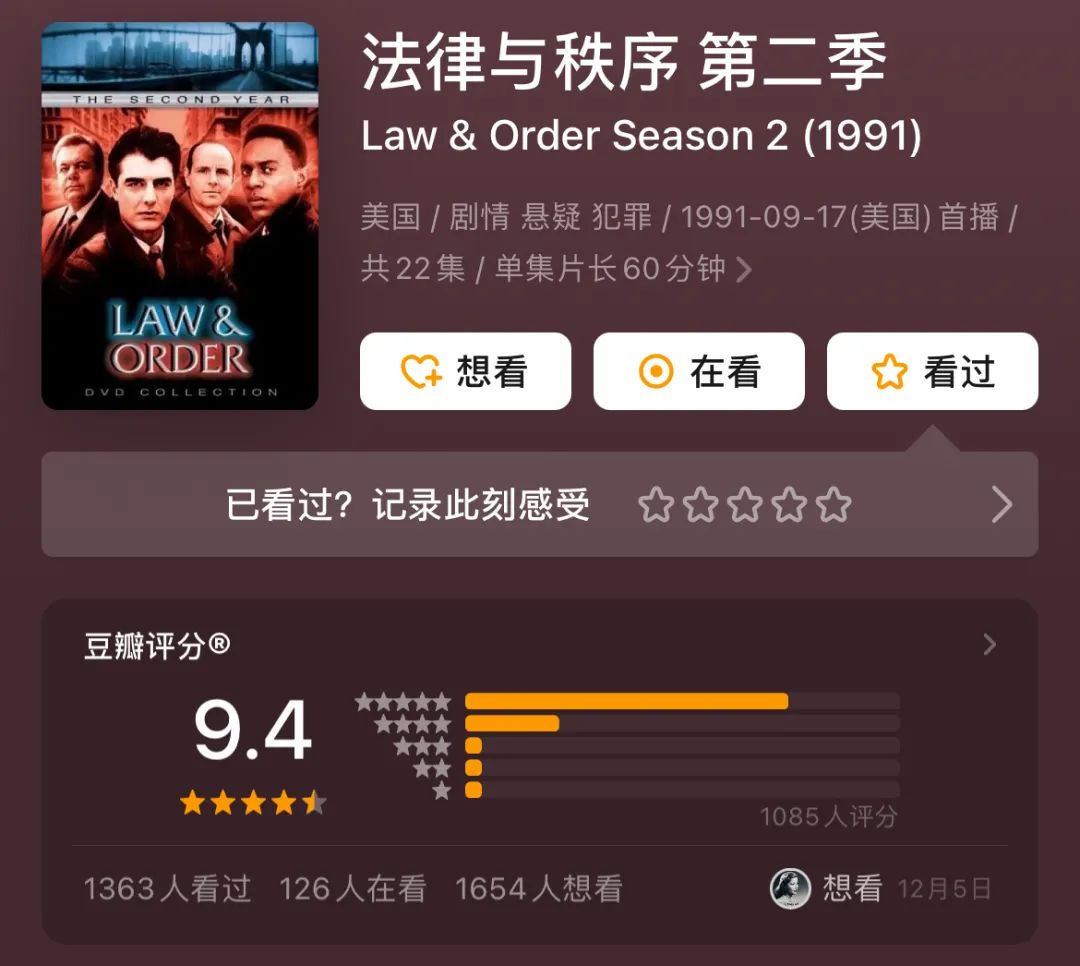This screenshot has height=966, width=1080.
Task: Open the Law & Order poster image
Action: [180, 216]
